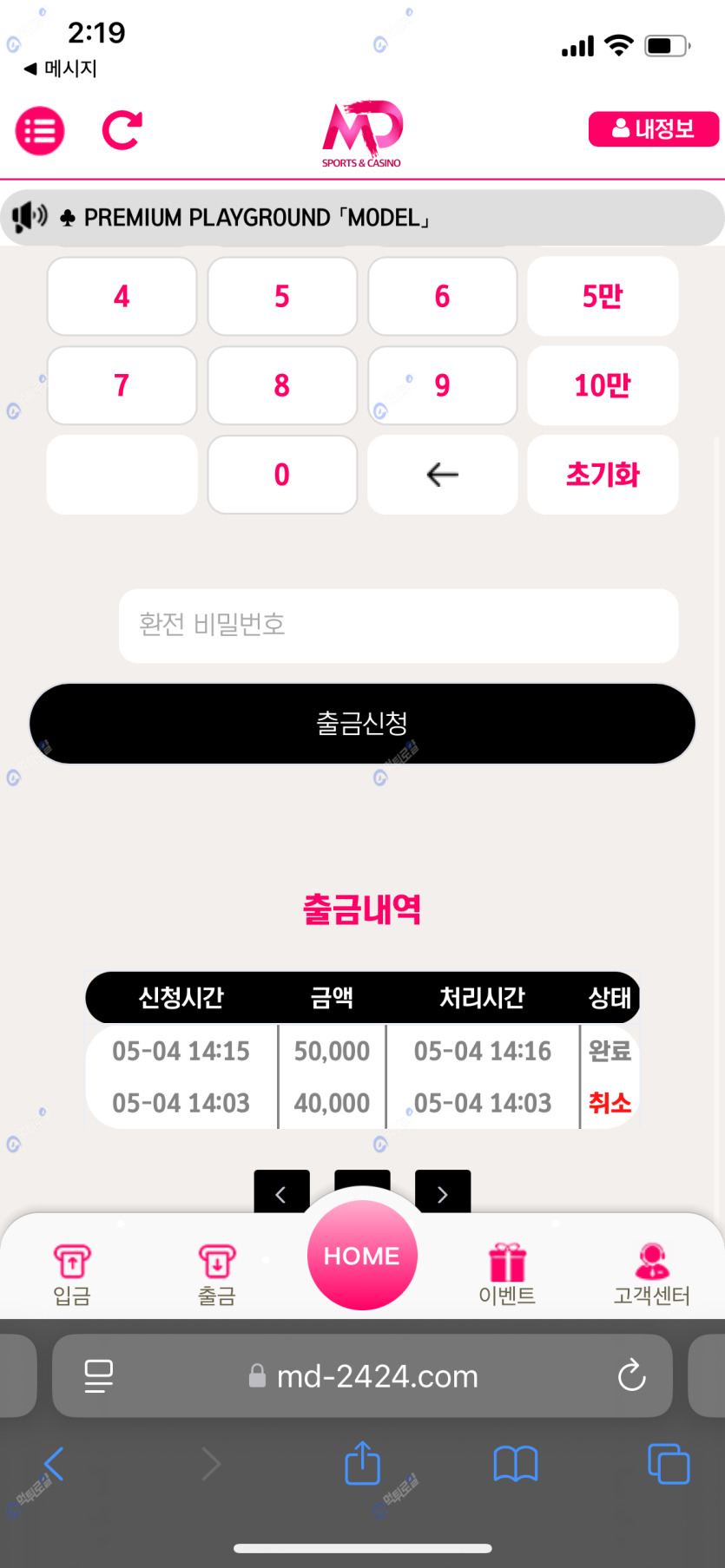Tap the HOME button

(x=362, y=1256)
